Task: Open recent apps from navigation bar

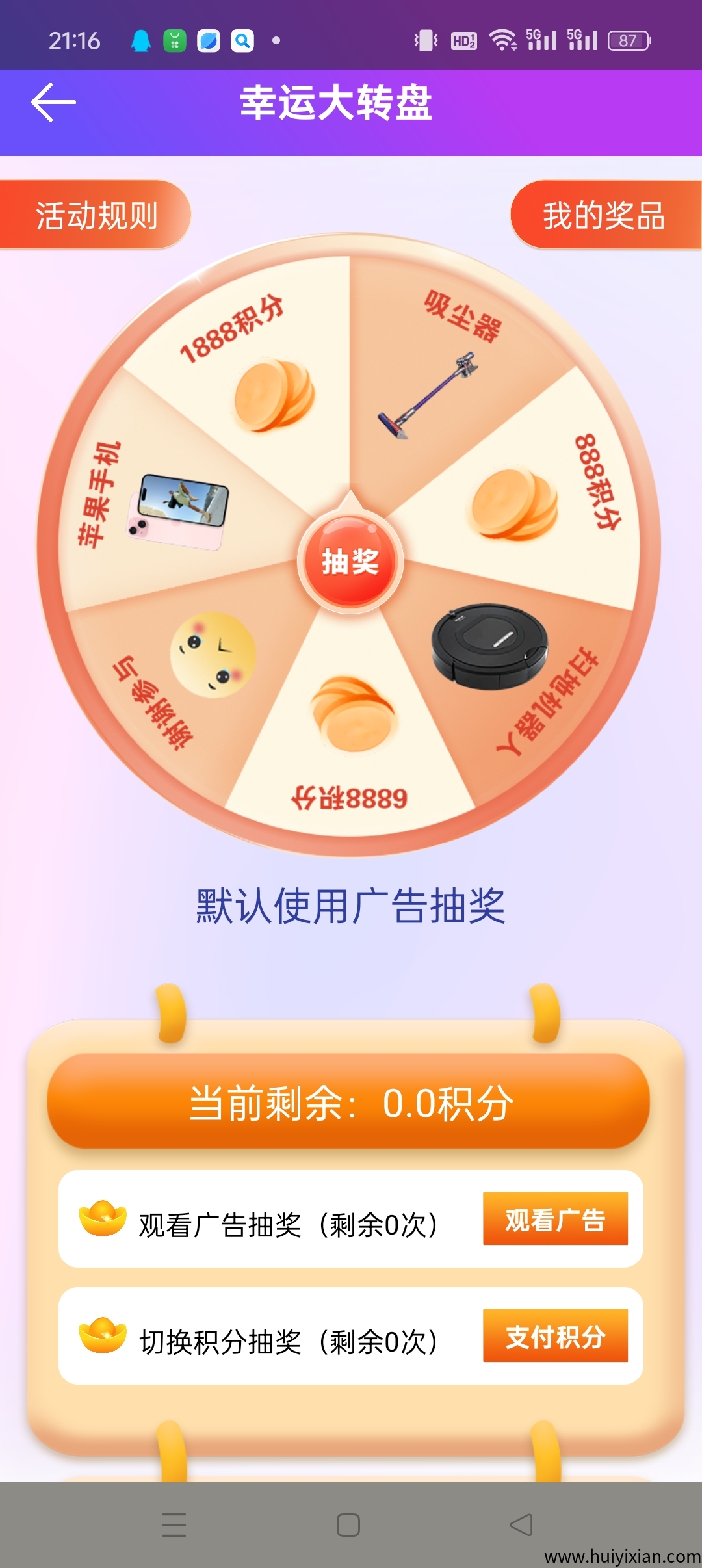Action: point(174,1524)
